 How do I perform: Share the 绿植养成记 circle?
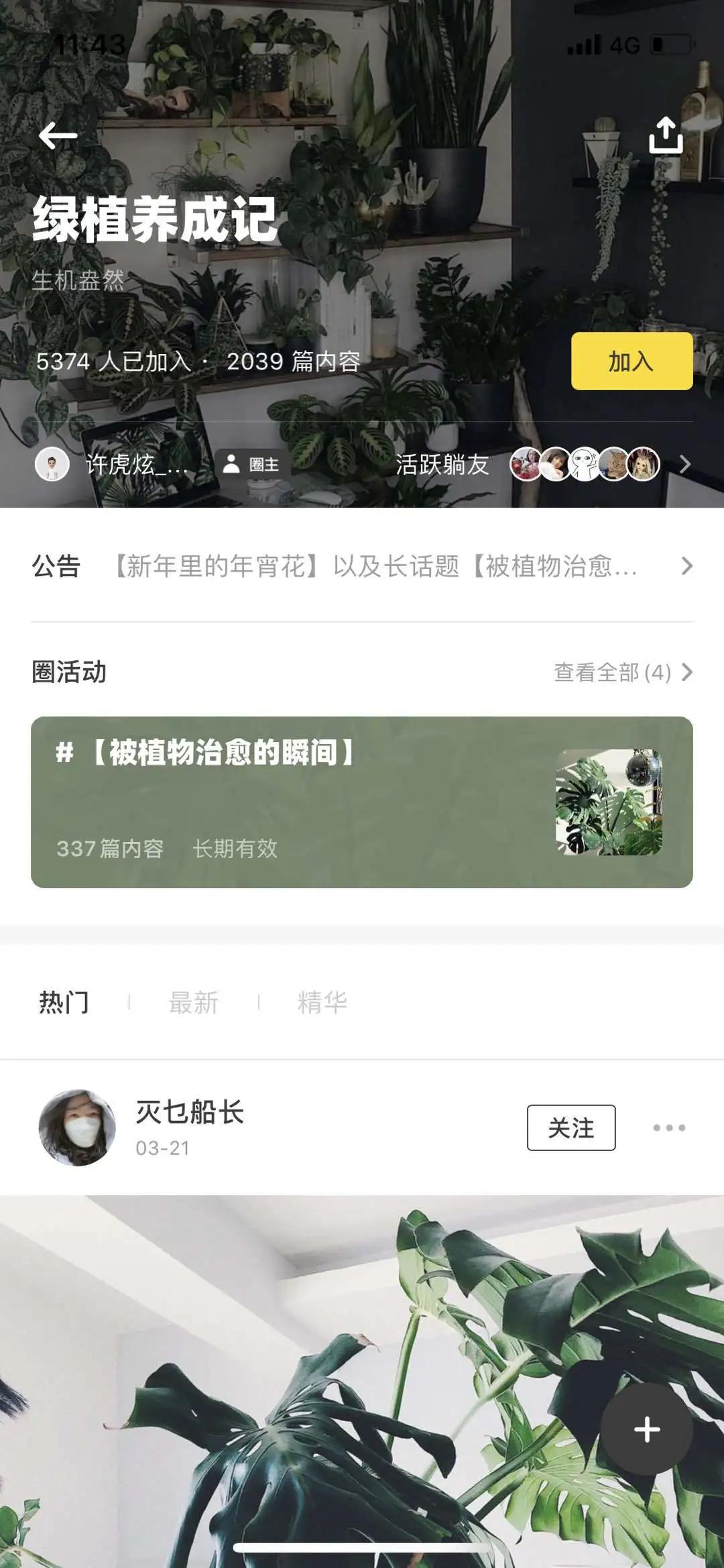[x=665, y=135]
